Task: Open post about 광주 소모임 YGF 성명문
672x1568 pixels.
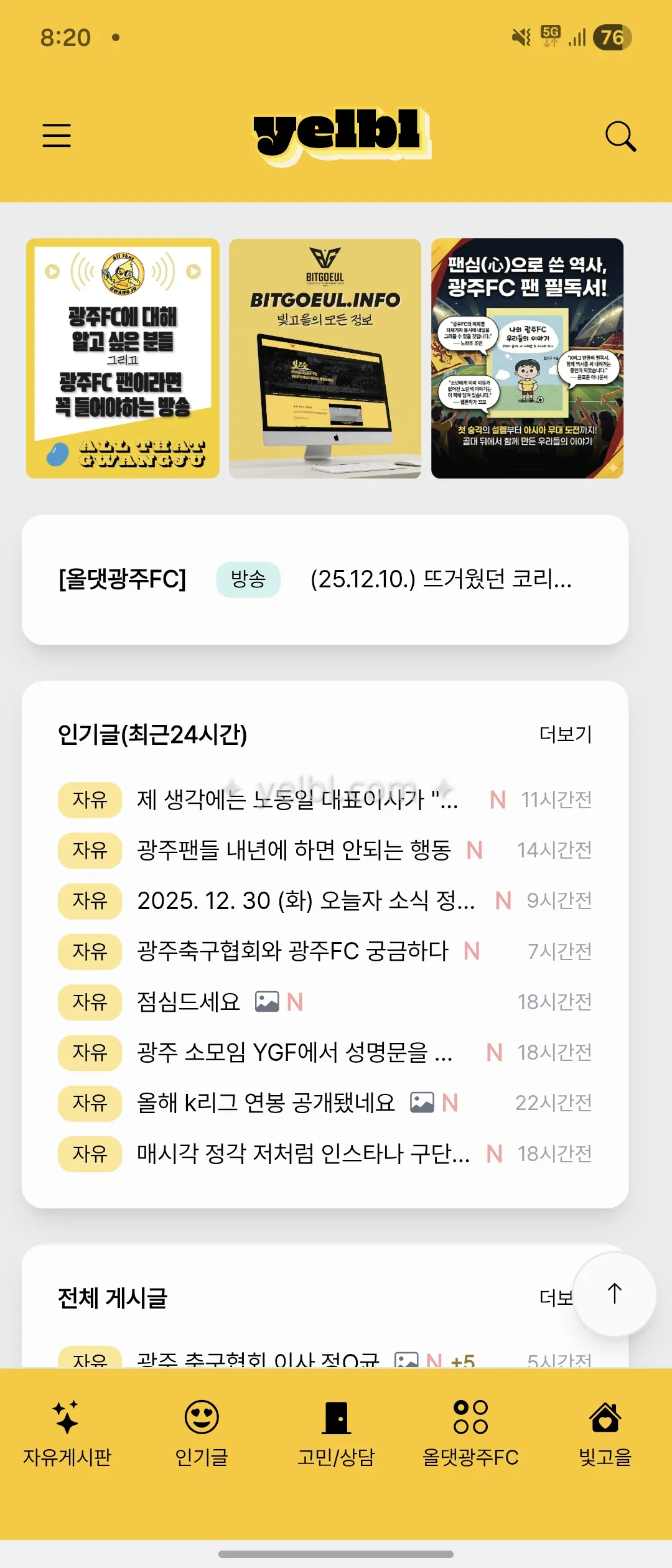Action: coord(295,1053)
